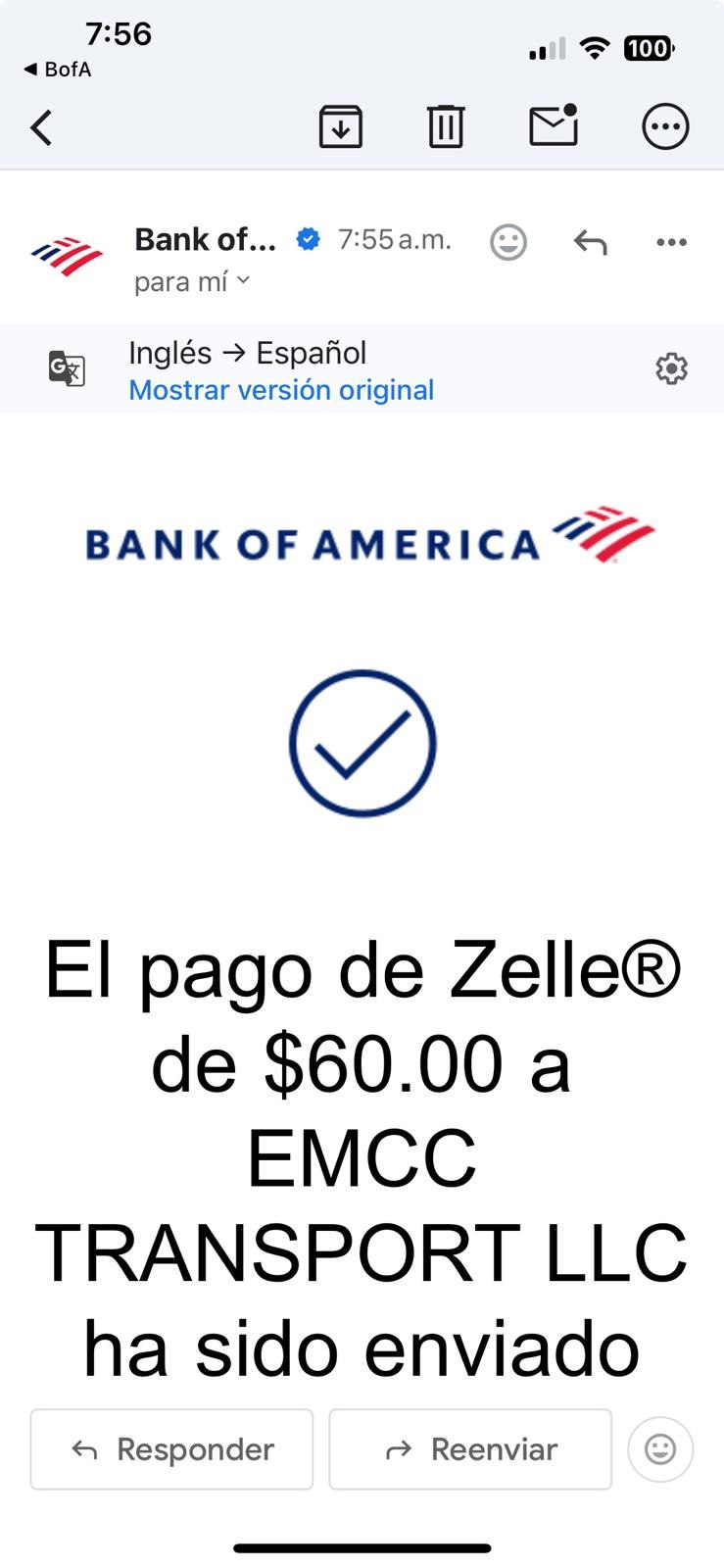Go back to the inbox

(41, 127)
